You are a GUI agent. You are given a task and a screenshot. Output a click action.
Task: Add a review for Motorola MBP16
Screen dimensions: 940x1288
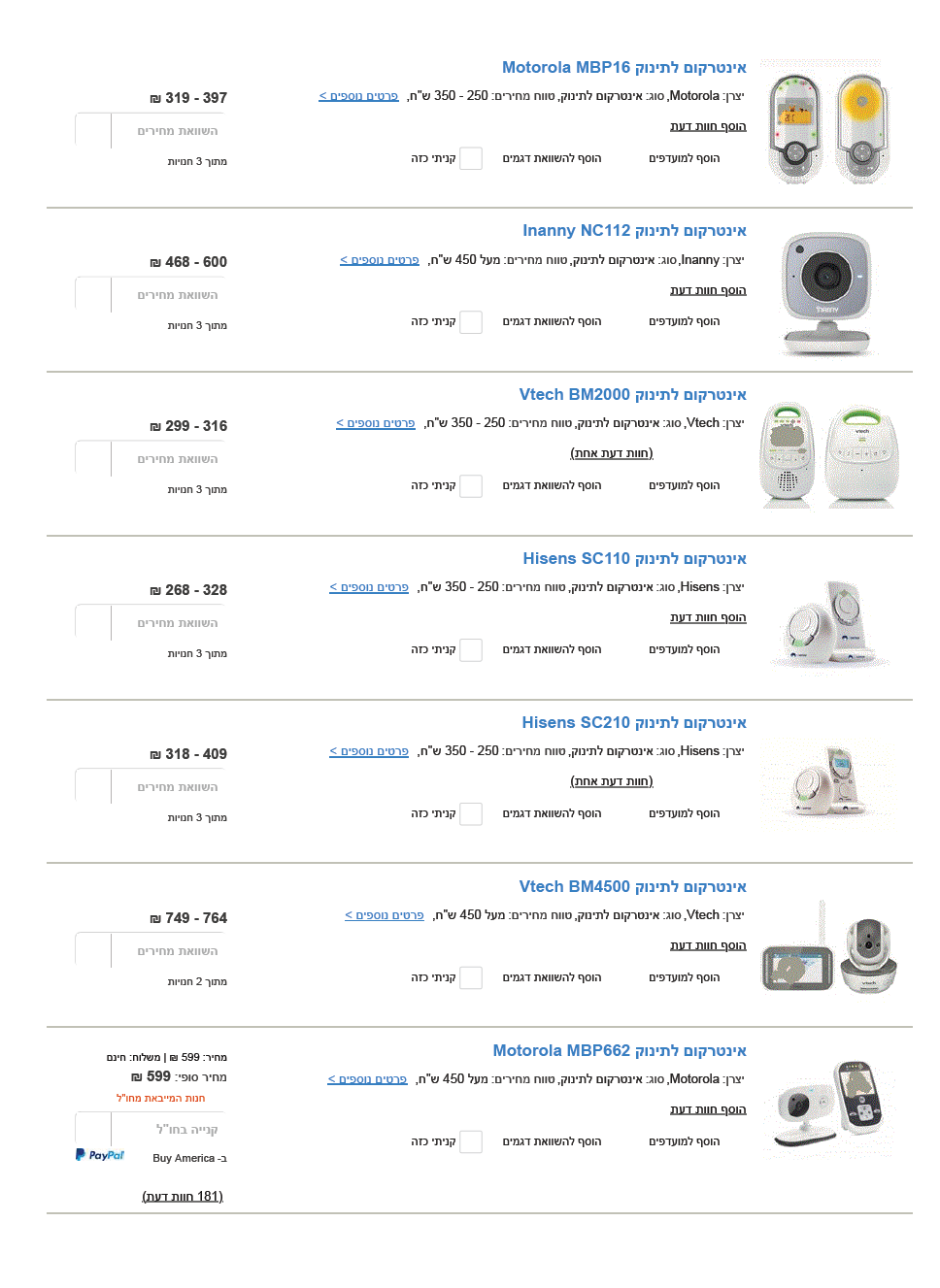[708, 126]
